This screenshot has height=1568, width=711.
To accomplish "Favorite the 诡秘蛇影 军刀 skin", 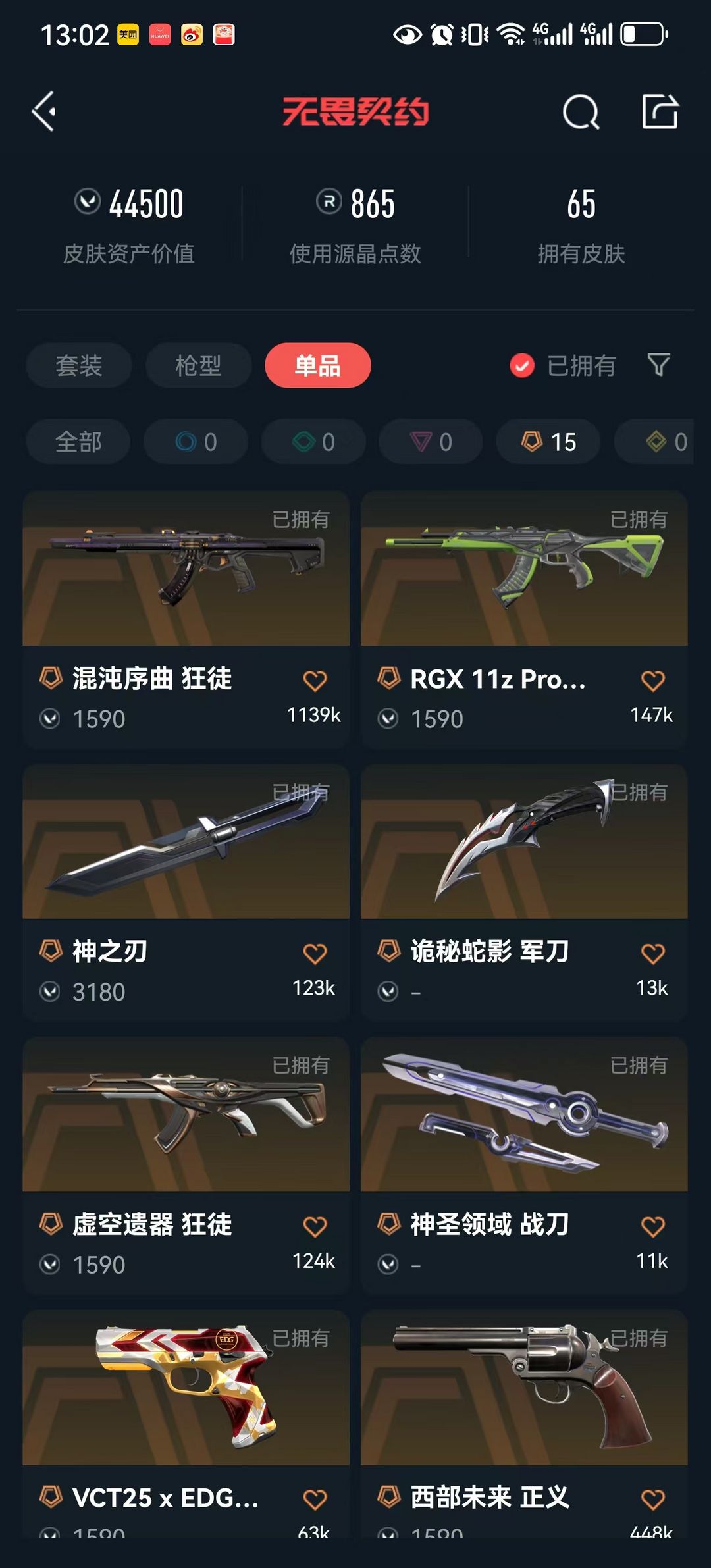I will pos(652,954).
